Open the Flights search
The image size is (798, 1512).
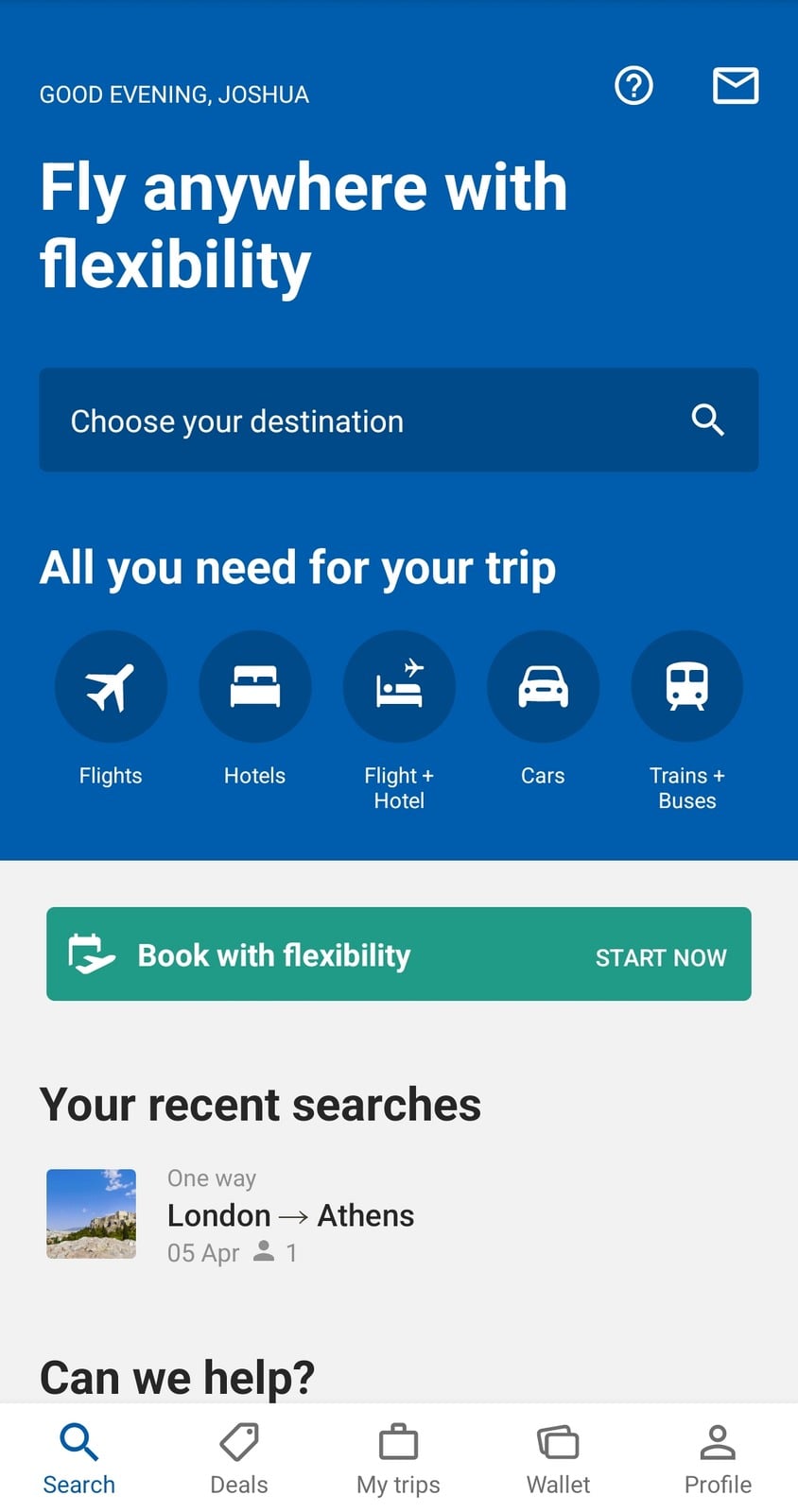click(111, 687)
